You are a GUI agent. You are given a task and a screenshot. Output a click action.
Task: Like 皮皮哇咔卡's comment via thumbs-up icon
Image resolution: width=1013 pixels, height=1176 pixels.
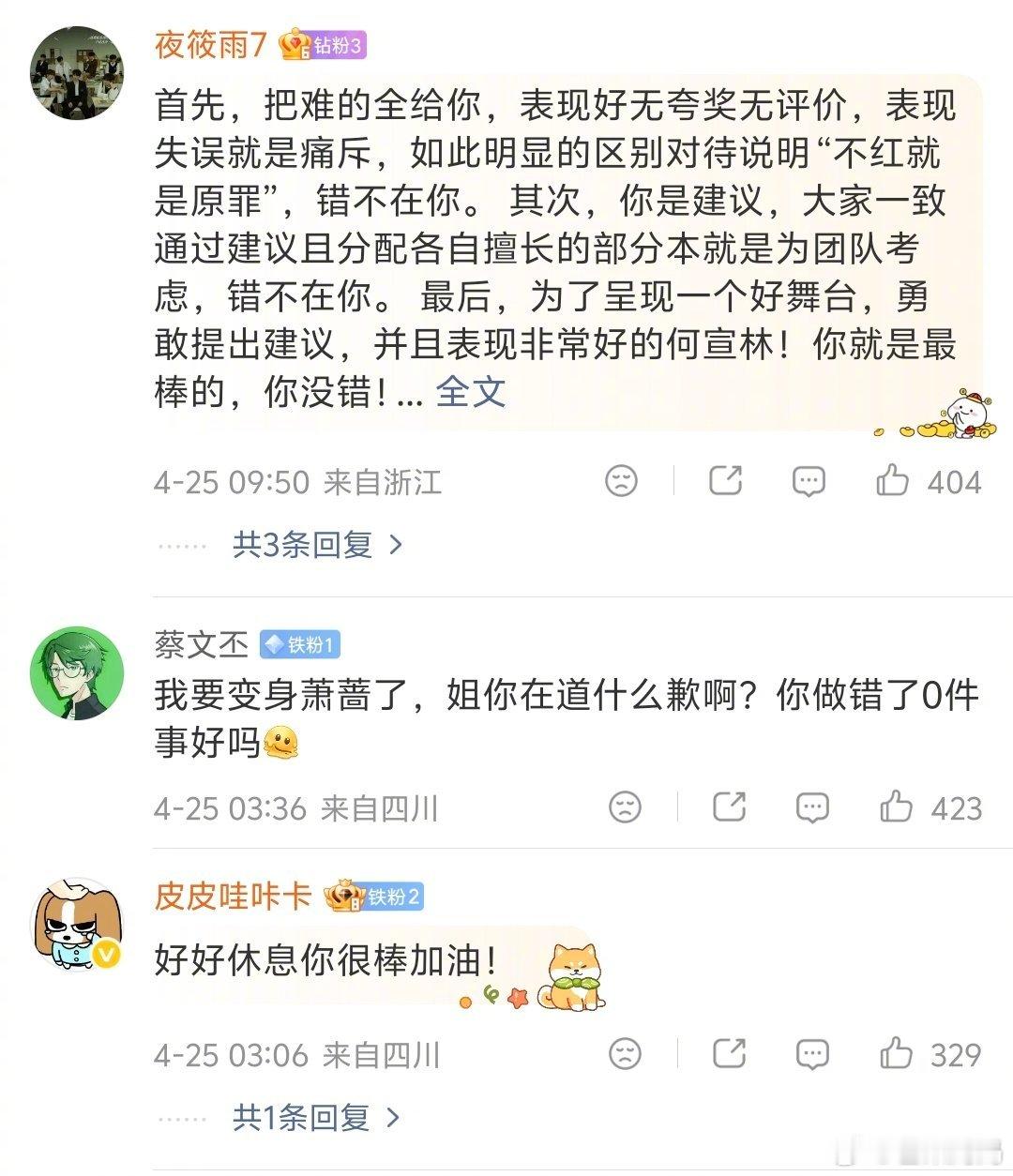(898, 1053)
